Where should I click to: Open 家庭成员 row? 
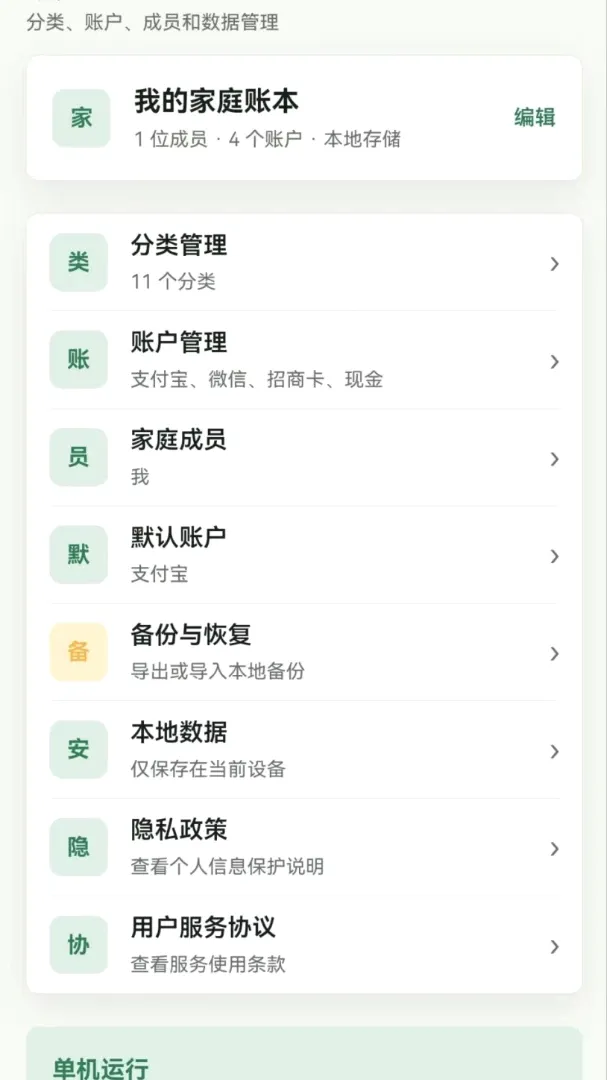pos(304,457)
